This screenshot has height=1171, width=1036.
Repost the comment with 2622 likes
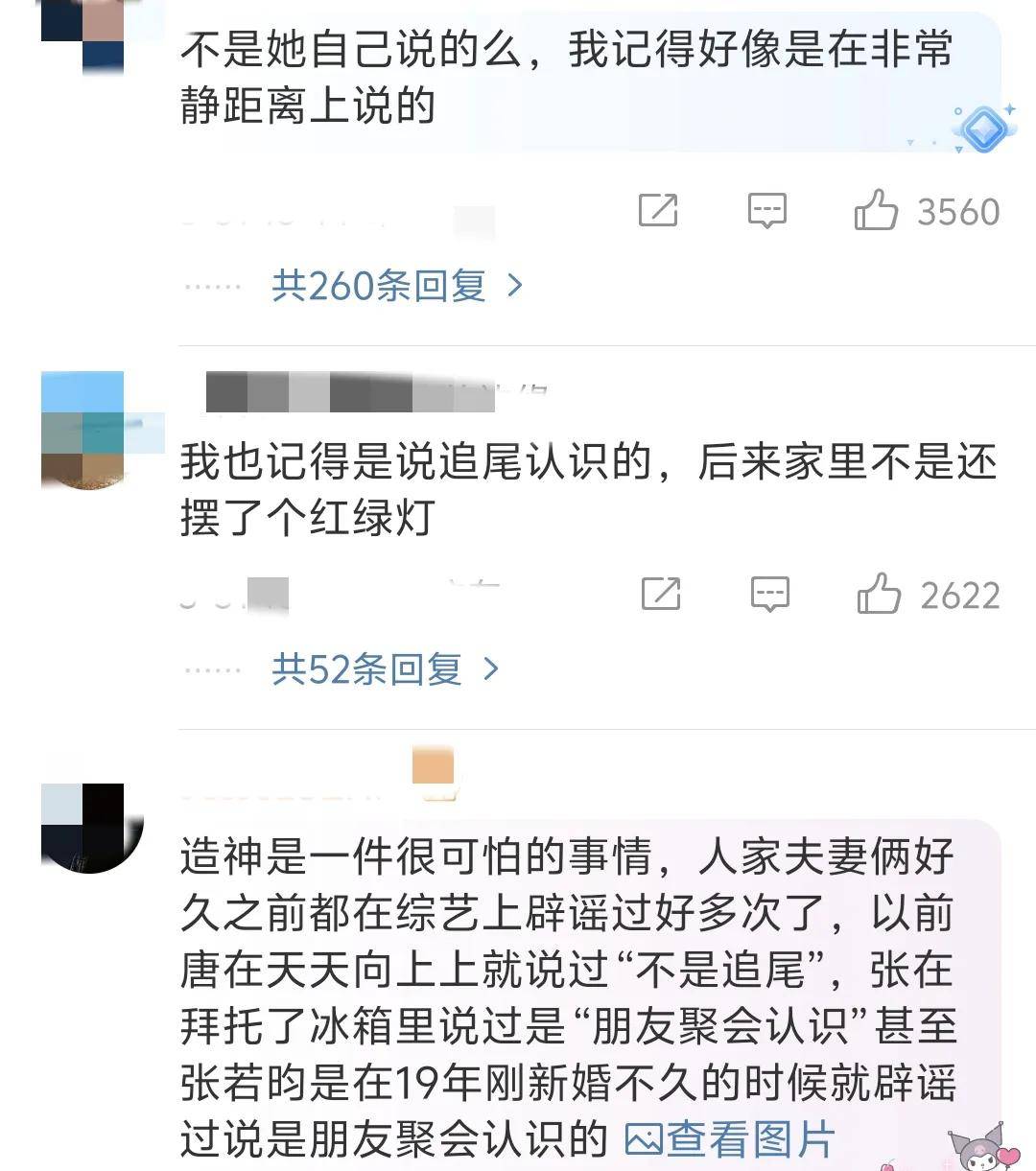point(661,595)
